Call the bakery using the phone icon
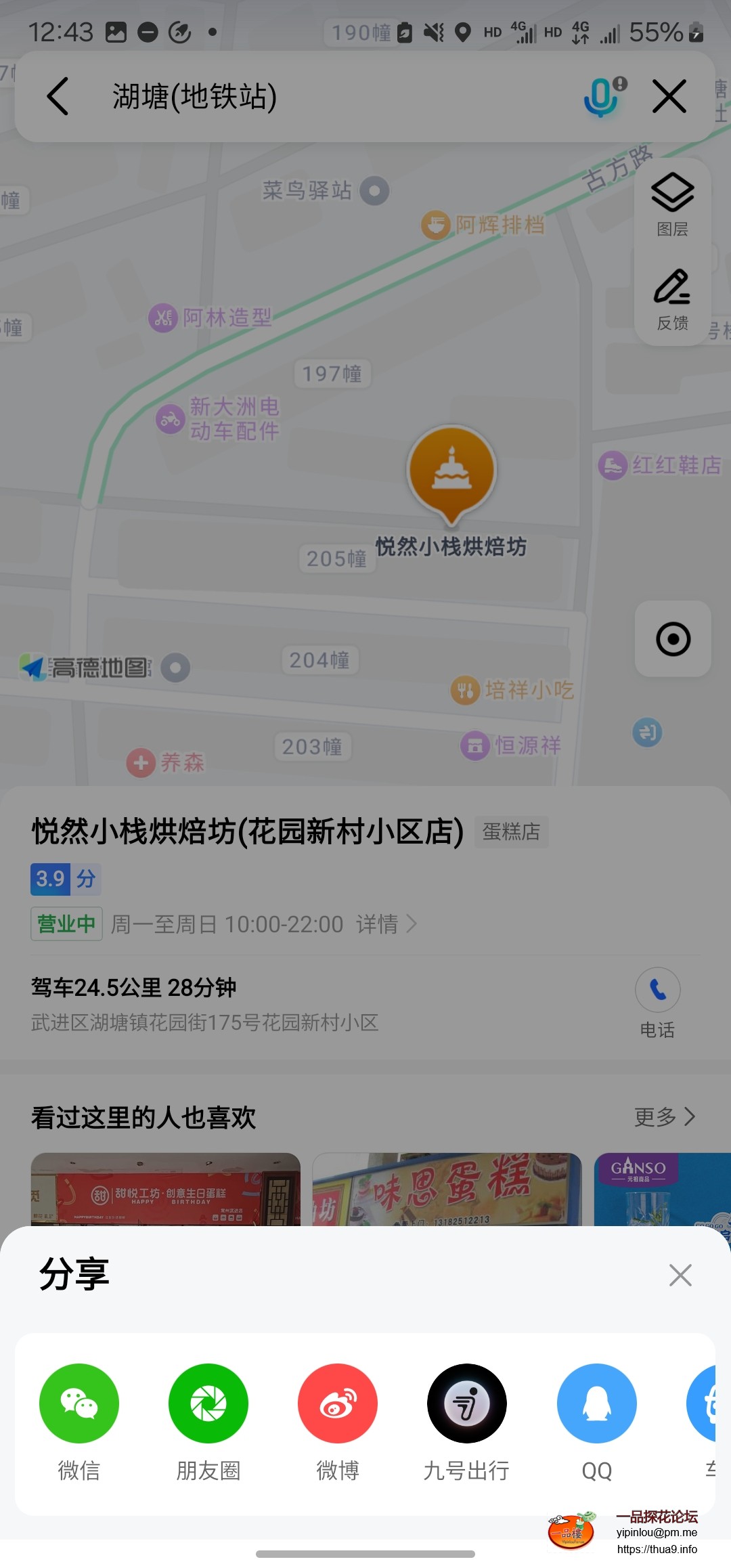 point(657,990)
